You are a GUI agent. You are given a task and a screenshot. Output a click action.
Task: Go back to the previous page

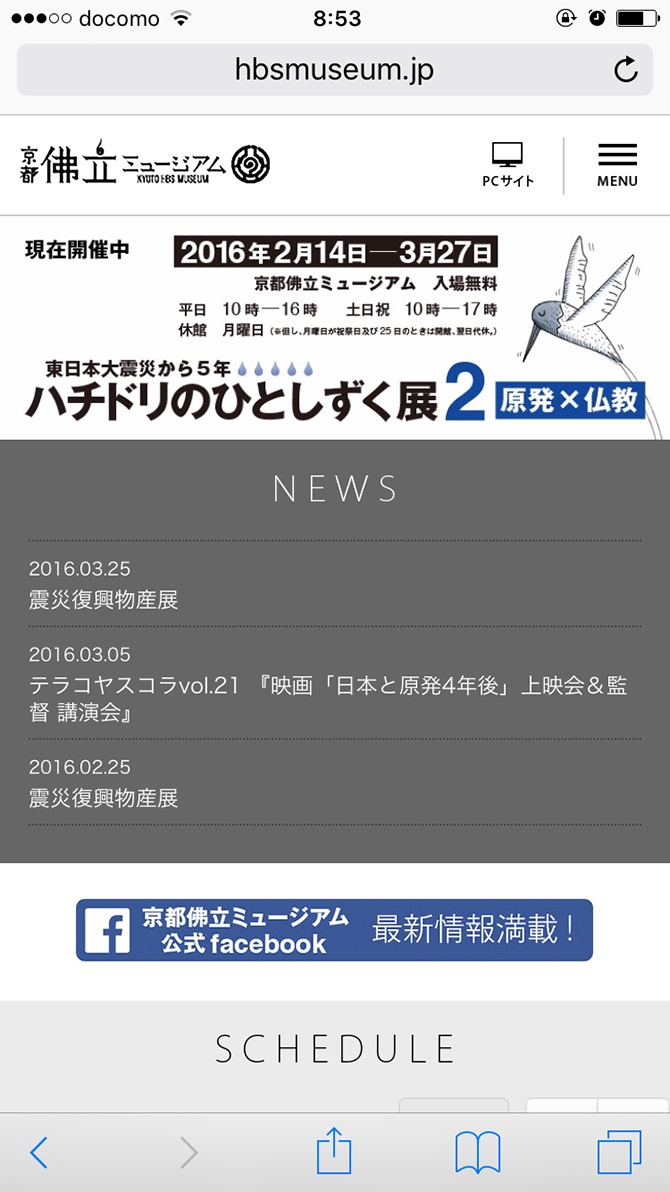[x=38, y=1153]
